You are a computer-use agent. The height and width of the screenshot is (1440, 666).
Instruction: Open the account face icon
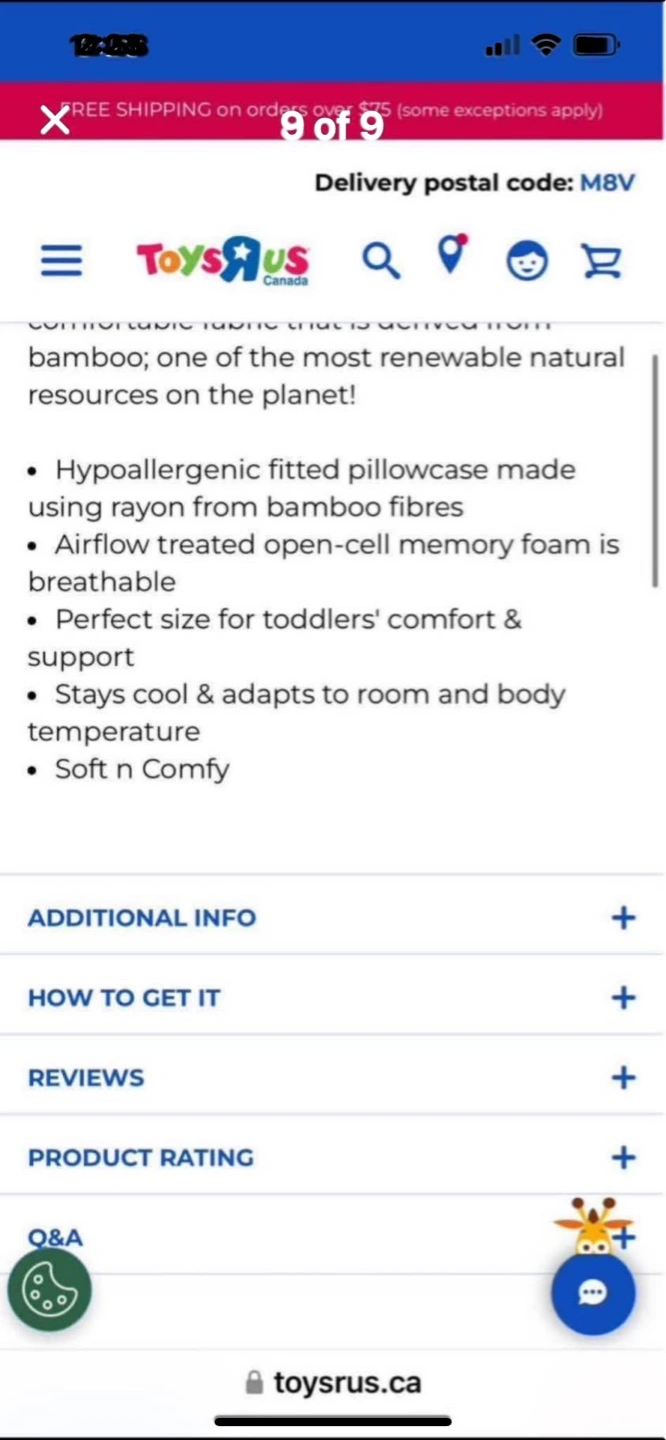tap(527, 261)
